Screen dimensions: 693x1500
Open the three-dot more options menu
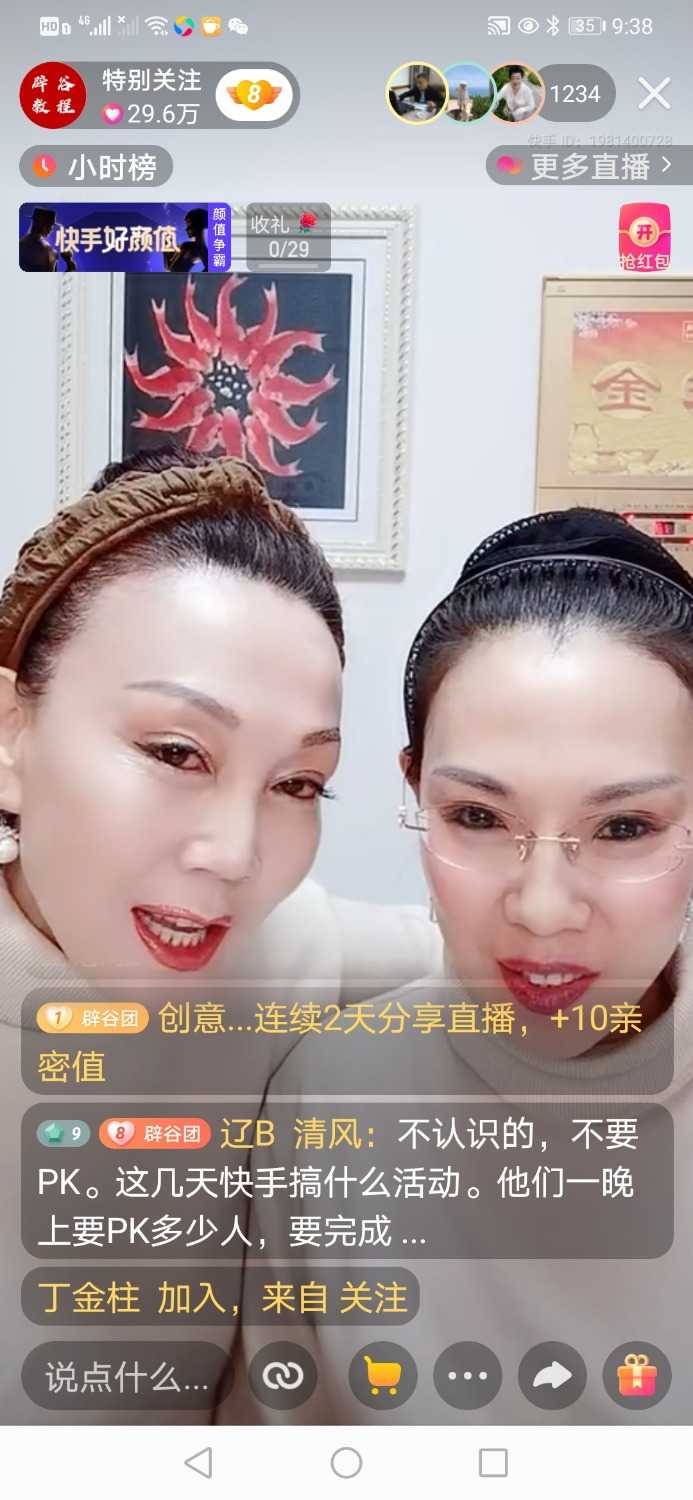click(x=467, y=1377)
